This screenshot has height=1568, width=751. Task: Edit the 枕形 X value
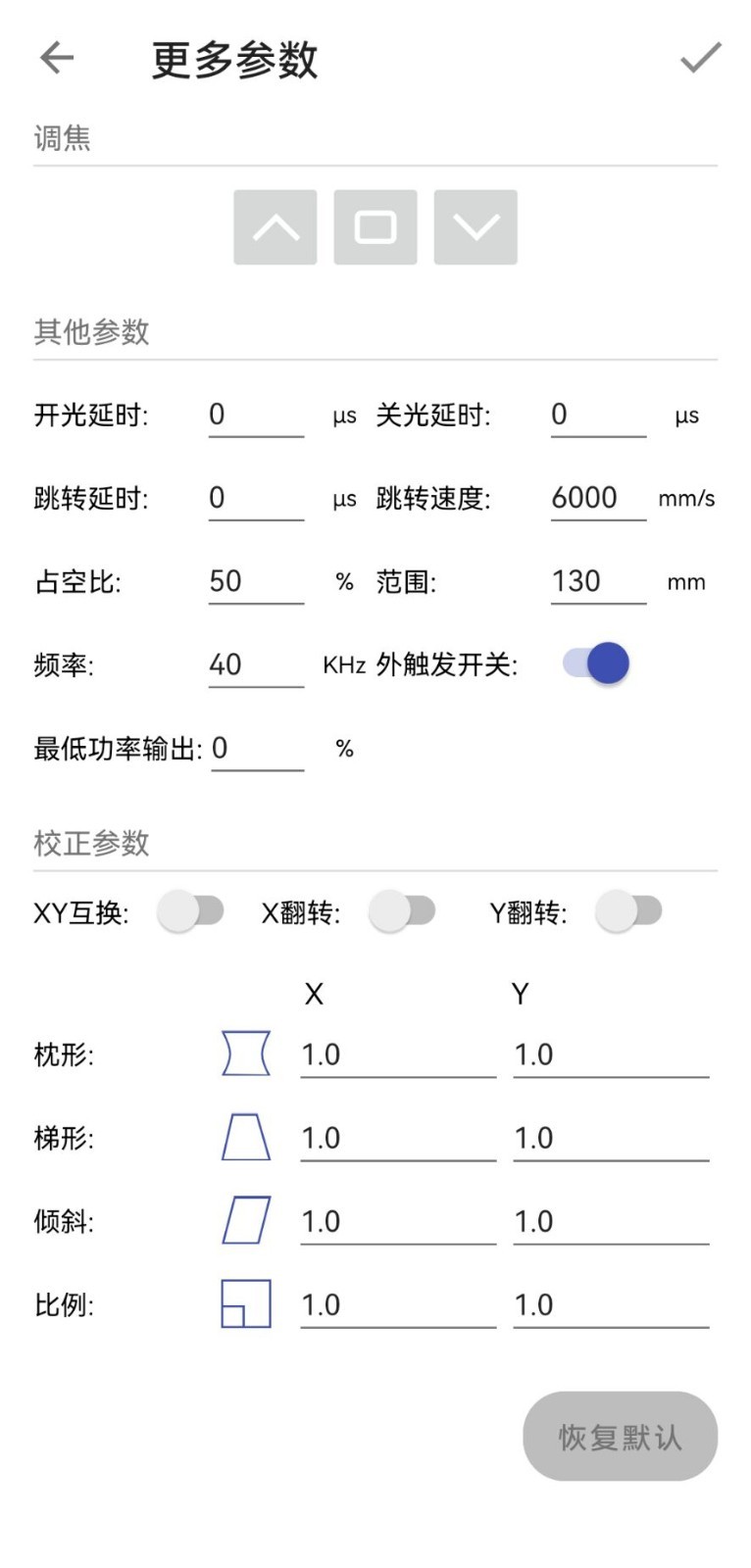pyautogui.click(x=397, y=1055)
